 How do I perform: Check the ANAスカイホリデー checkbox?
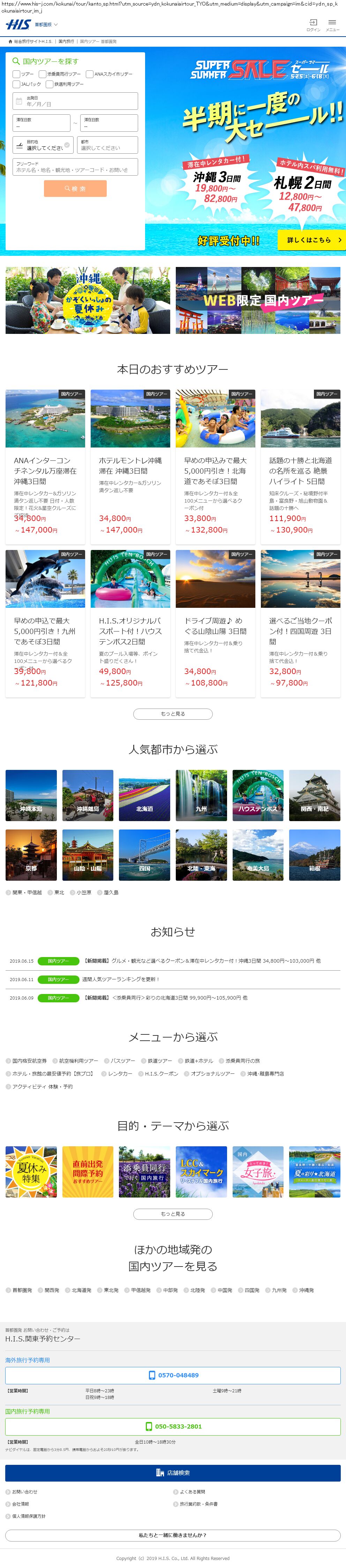[x=90, y=74]
